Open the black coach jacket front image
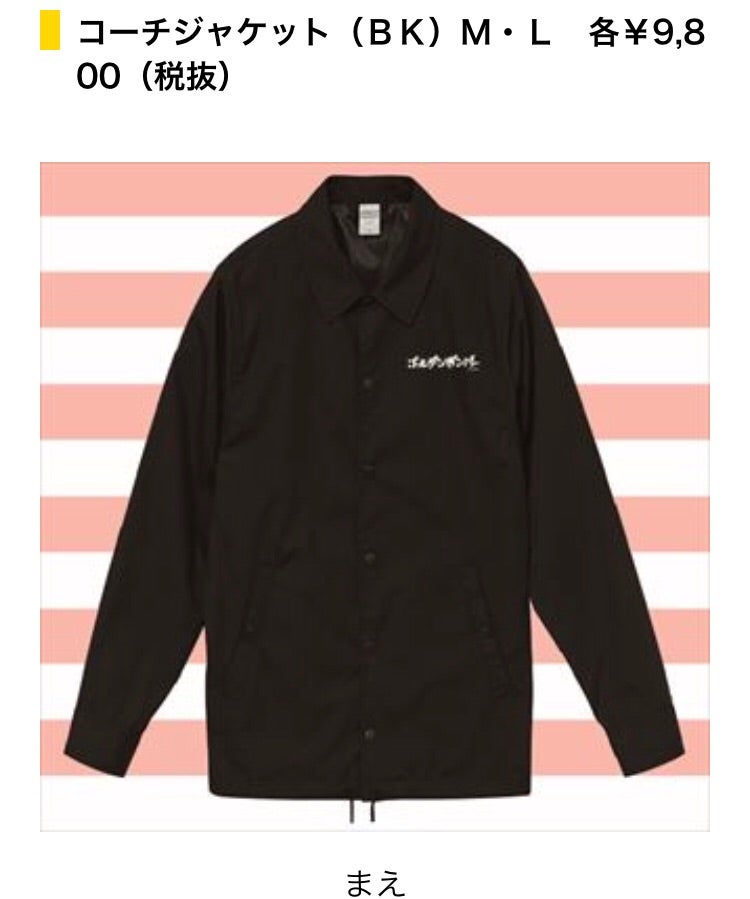750x899 pixels. pos(374,496)
